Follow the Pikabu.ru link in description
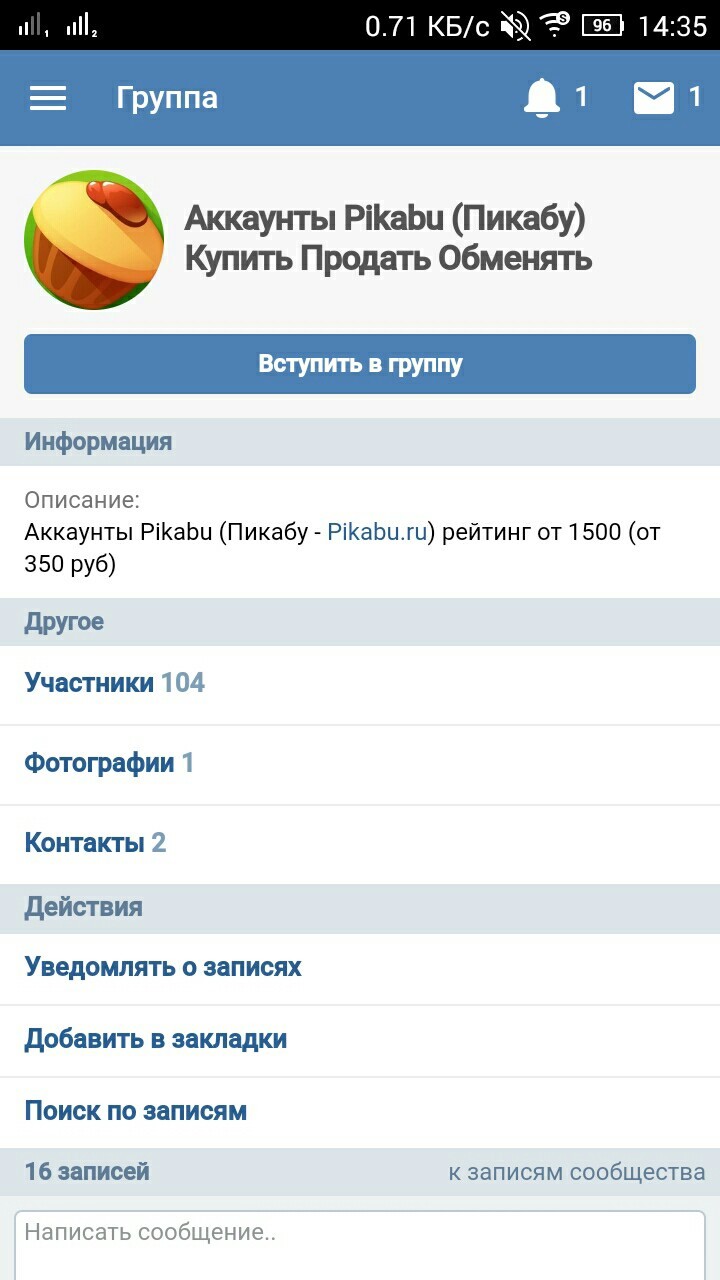Screen dimensions: 720x1280 [x=377, y=532]
